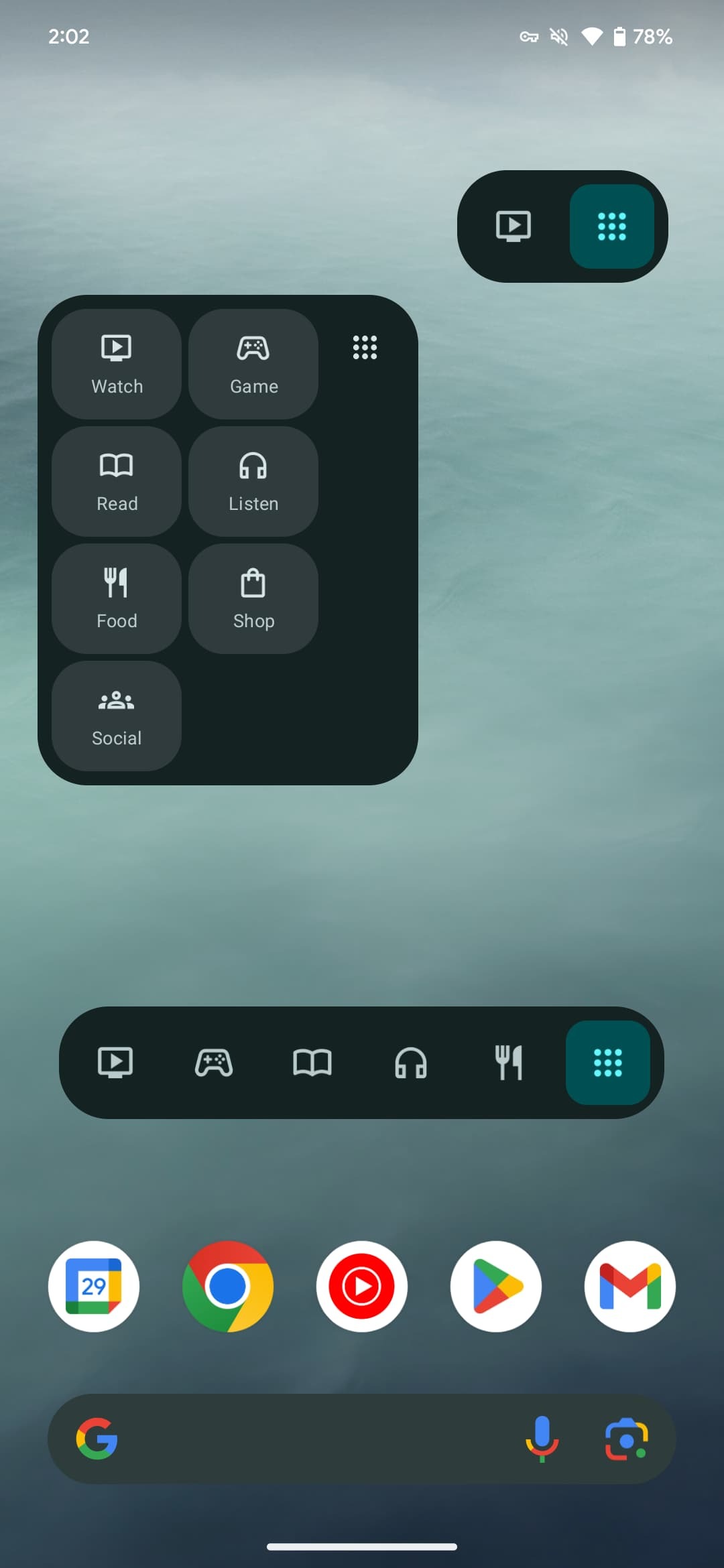Open the Social category tile
The width and height of the screenshot is (724, 1568).
pos(117,716)
